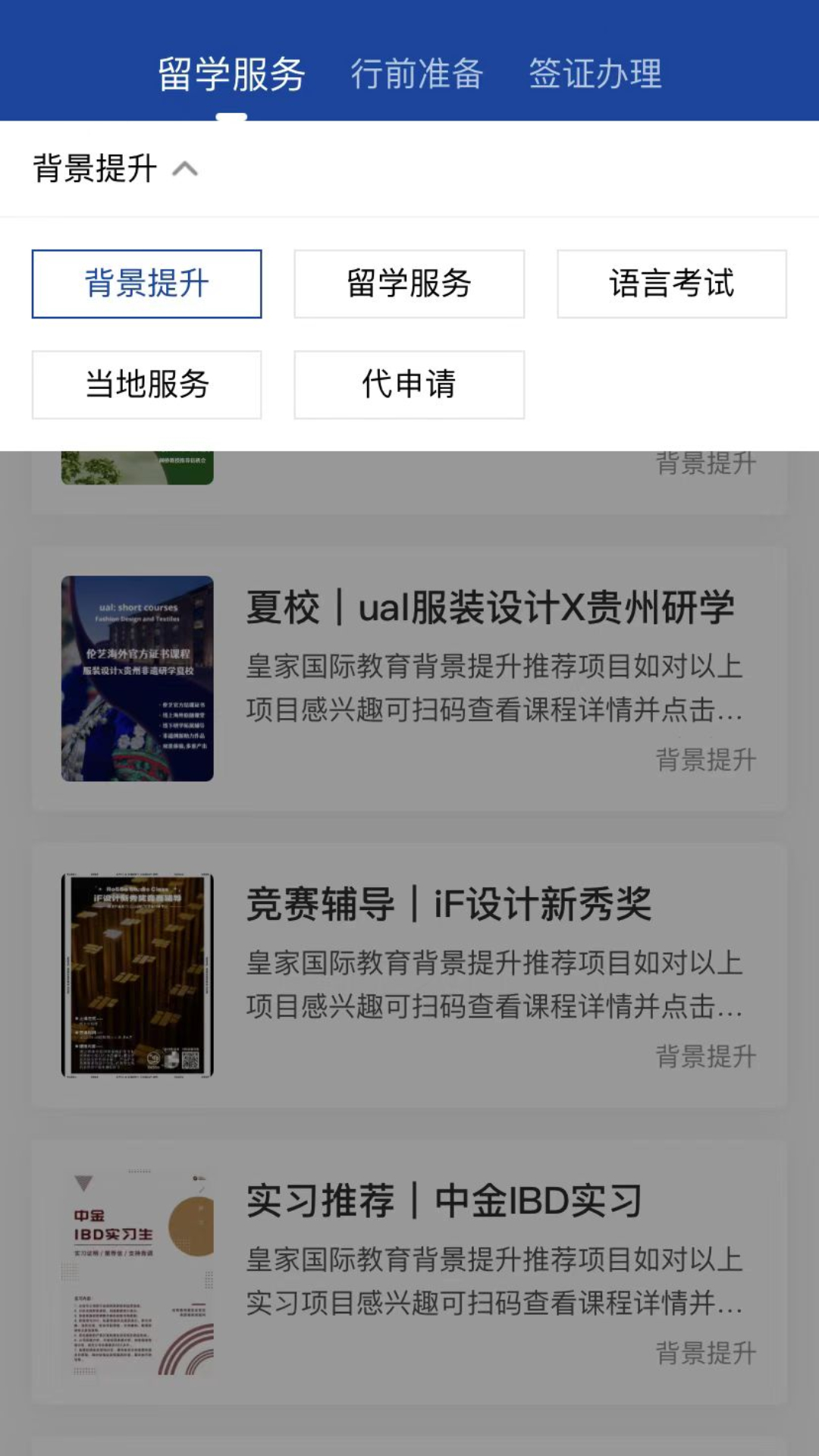
Task: Select the 背景提升 filter chip
Action: coord(146,284)
